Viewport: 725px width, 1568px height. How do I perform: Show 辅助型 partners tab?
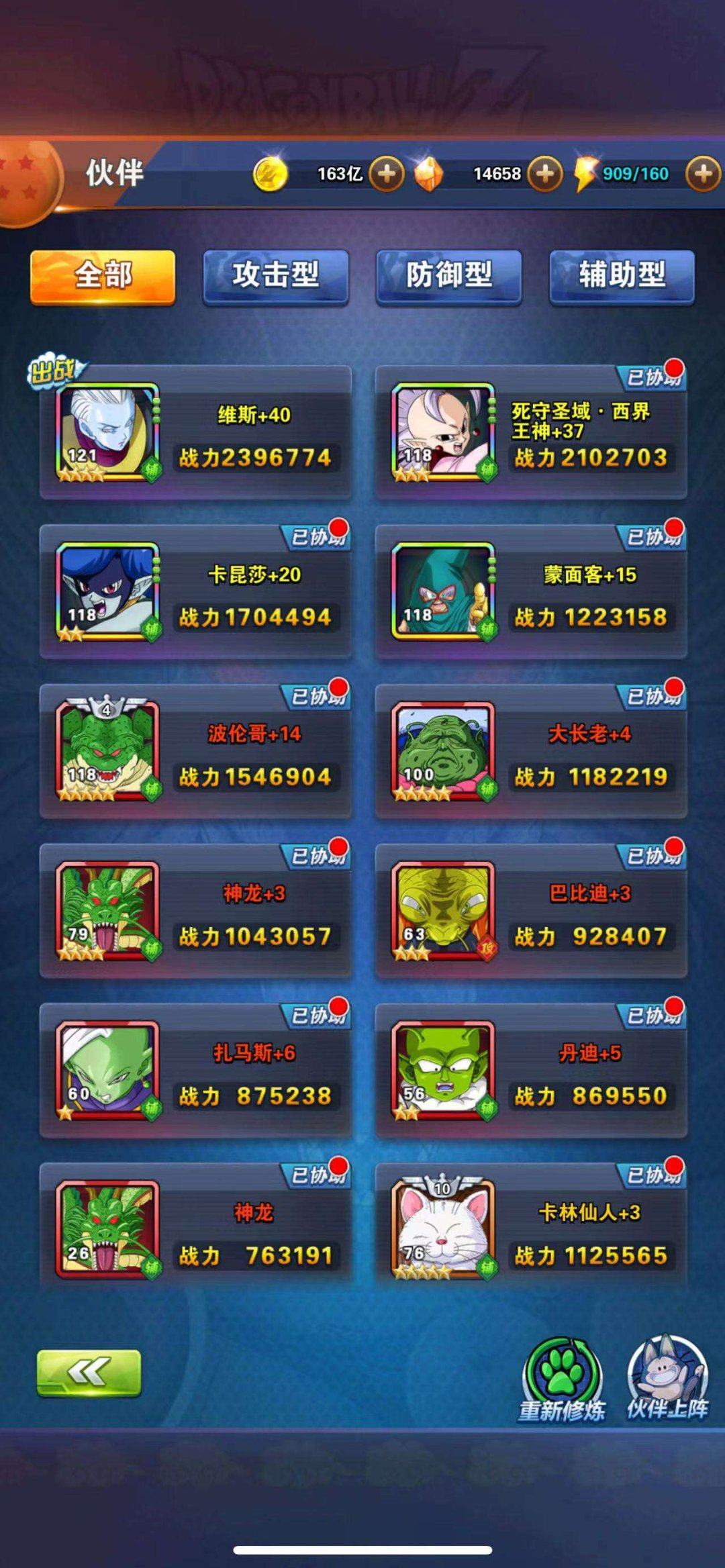pyautogui.click(x=622, y=277)
